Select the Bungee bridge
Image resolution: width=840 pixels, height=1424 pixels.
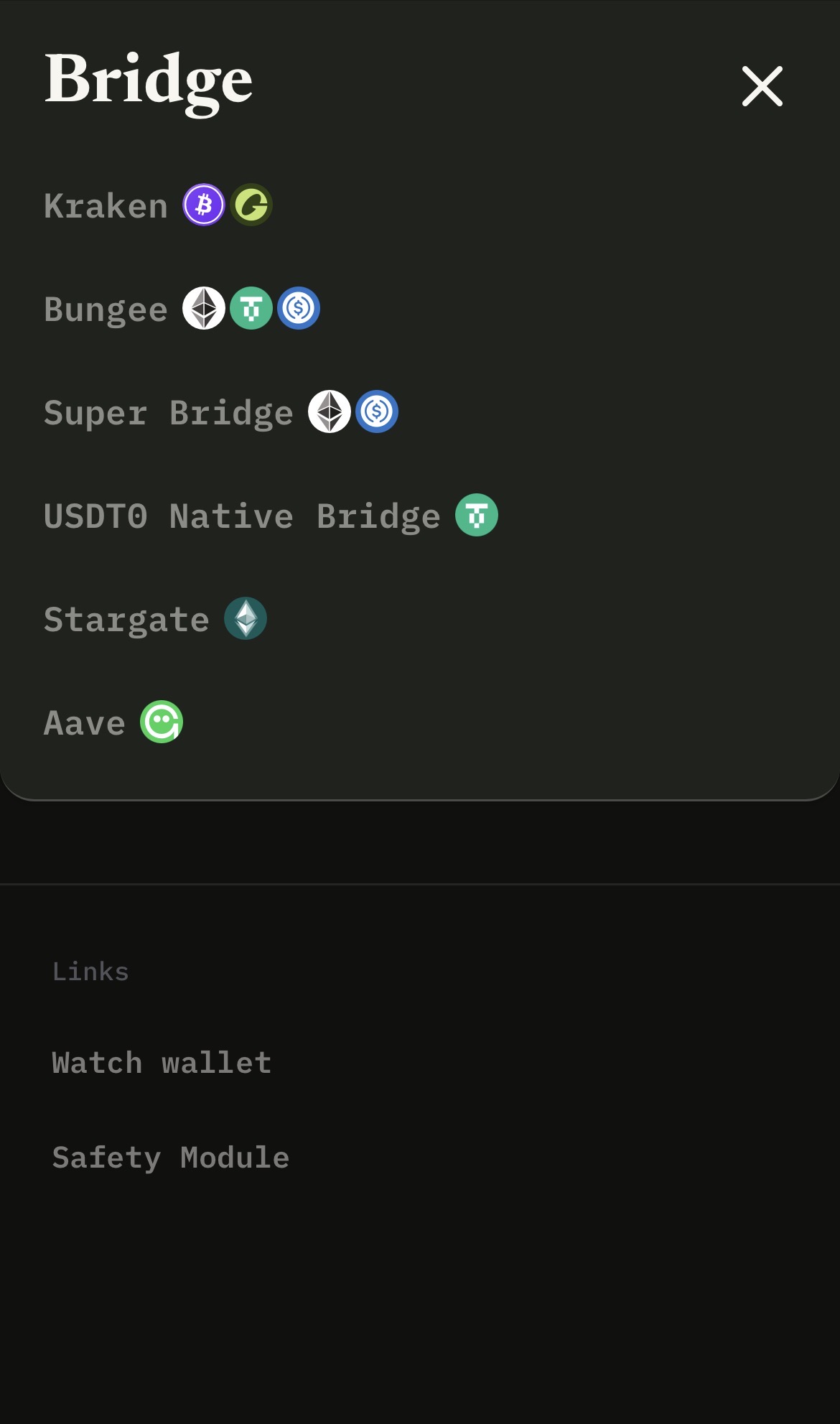182,309
